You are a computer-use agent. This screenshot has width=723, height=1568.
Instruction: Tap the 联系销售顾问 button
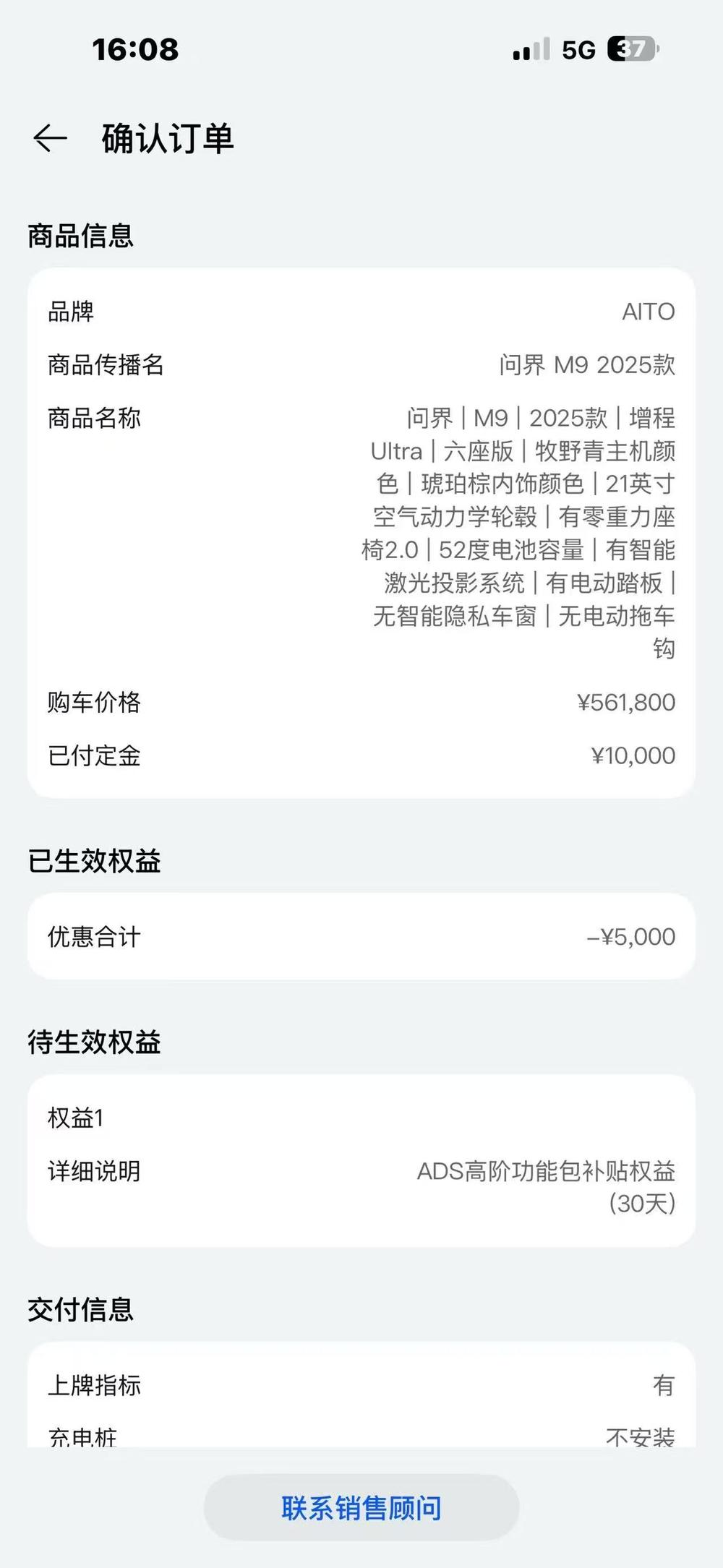(361, 1508)
